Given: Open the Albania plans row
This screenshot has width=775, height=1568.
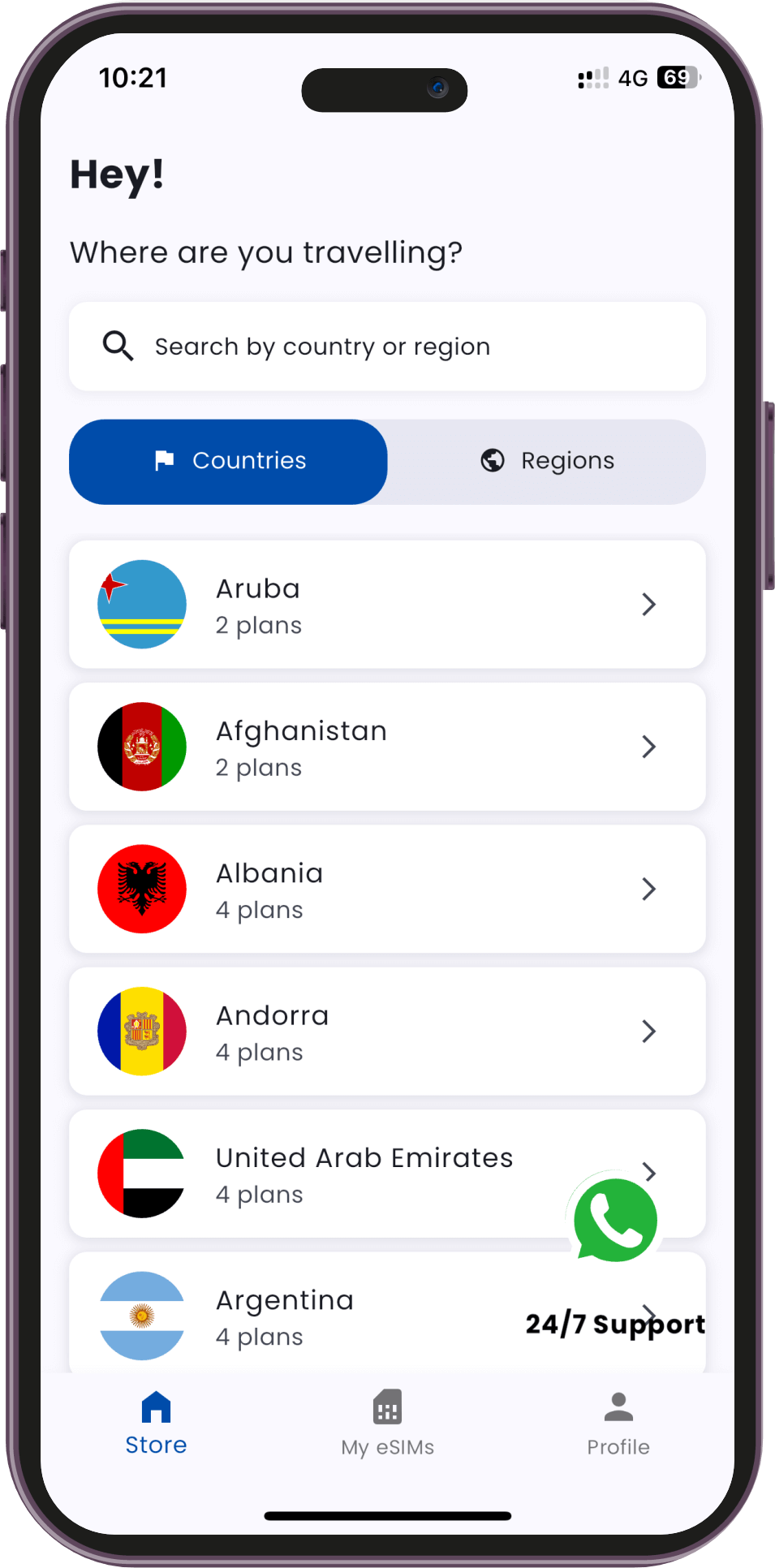Looking at the screenshot, I should click(387, 890).
